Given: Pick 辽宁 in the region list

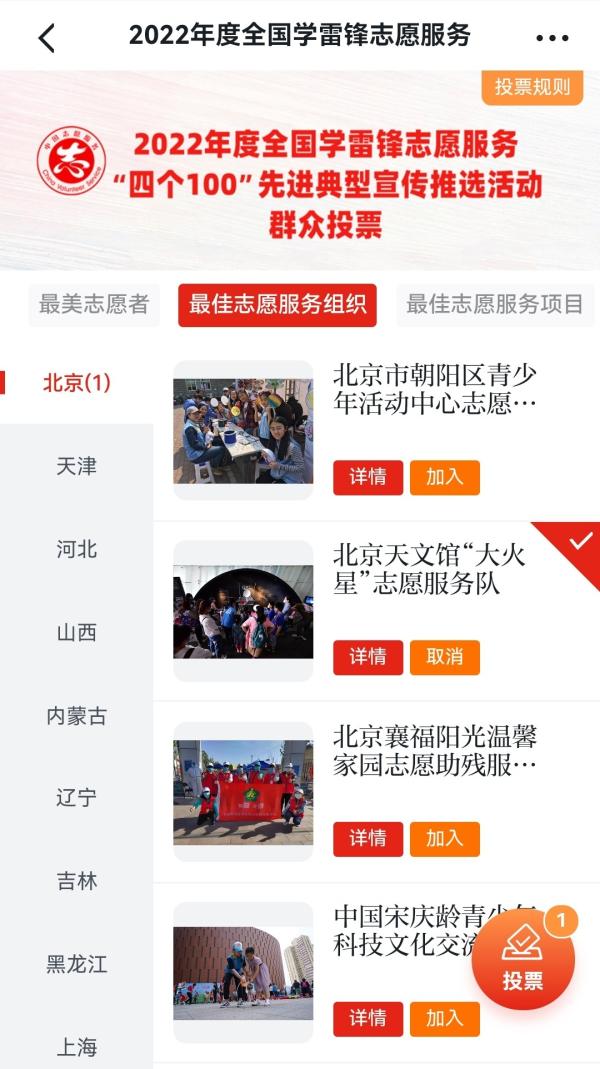Looking at the screenshot, I should 77,798.
